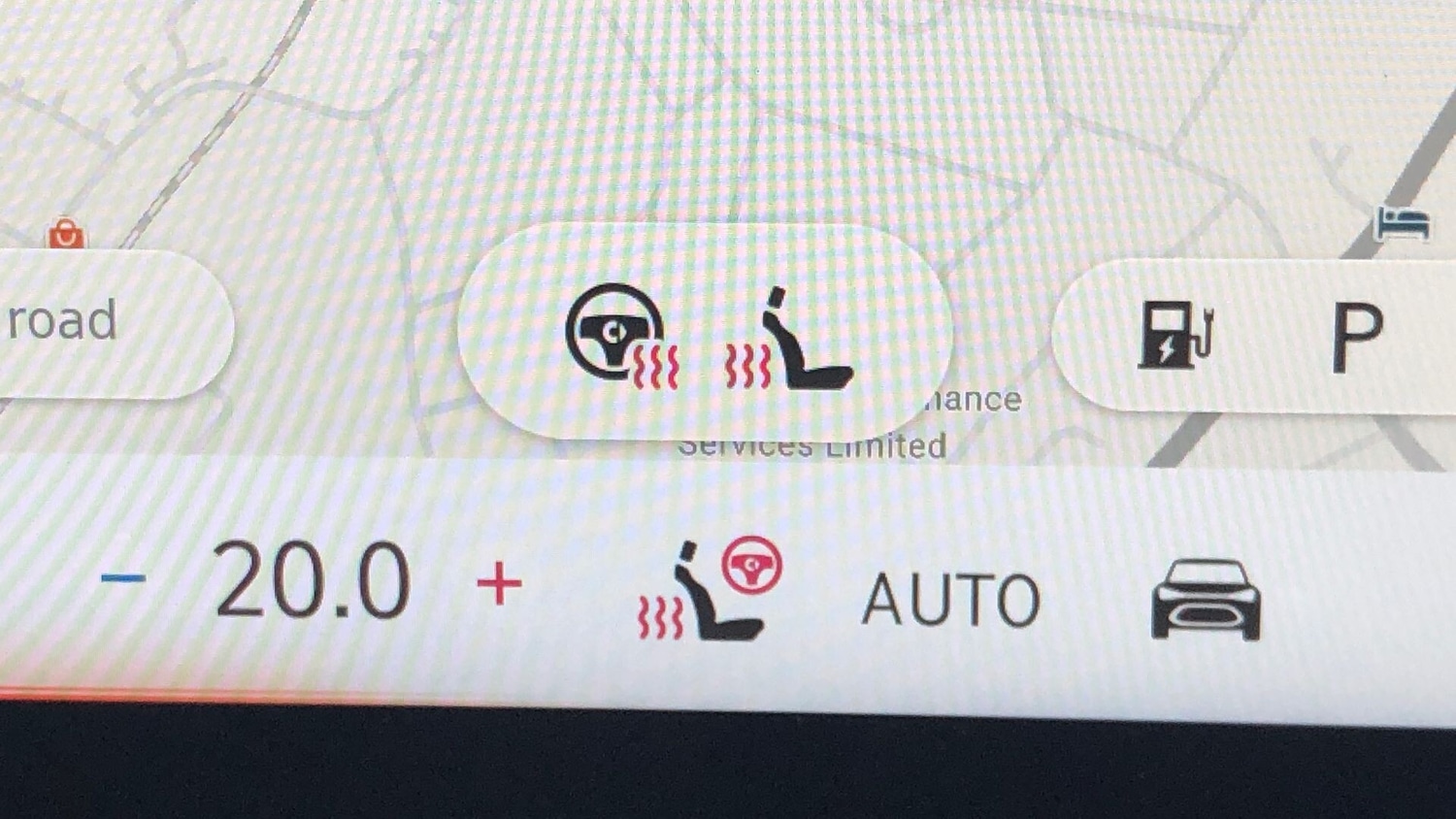The height and width of the screenshot is (819, 1456).
Task: Open the shopping marker on the map
Action: 66,235
